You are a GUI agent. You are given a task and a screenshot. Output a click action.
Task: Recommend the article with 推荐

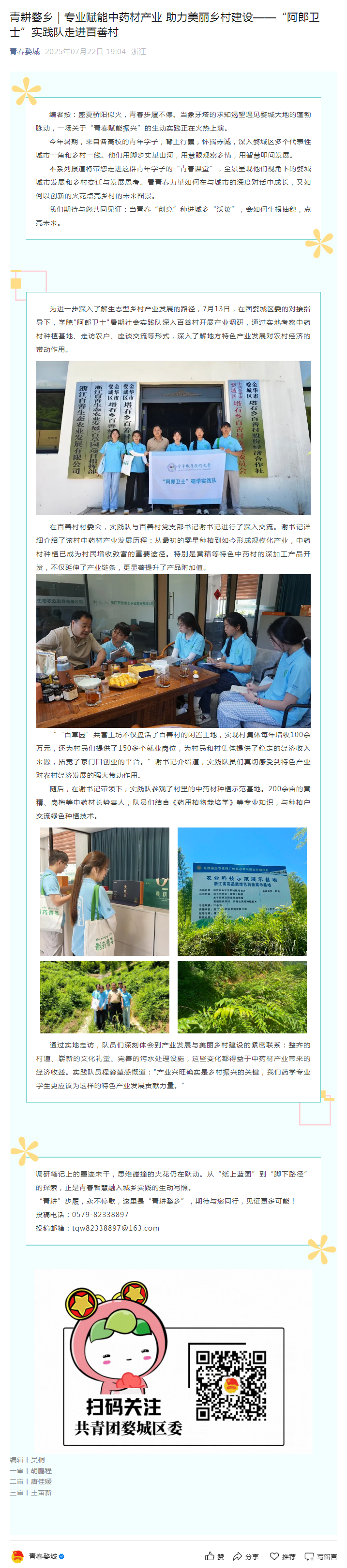tap(282, 1556)
